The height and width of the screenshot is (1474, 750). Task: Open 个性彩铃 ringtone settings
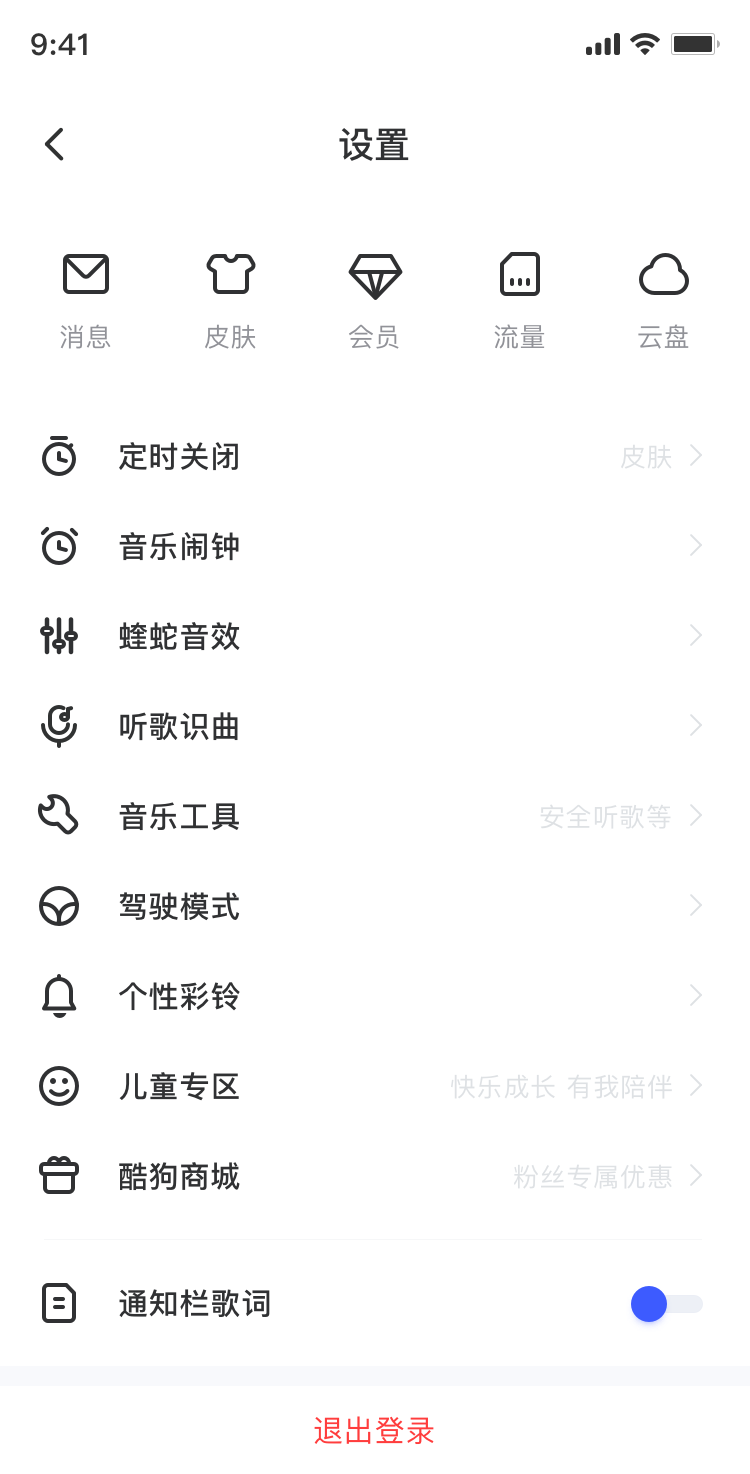[x=375, y=997]
